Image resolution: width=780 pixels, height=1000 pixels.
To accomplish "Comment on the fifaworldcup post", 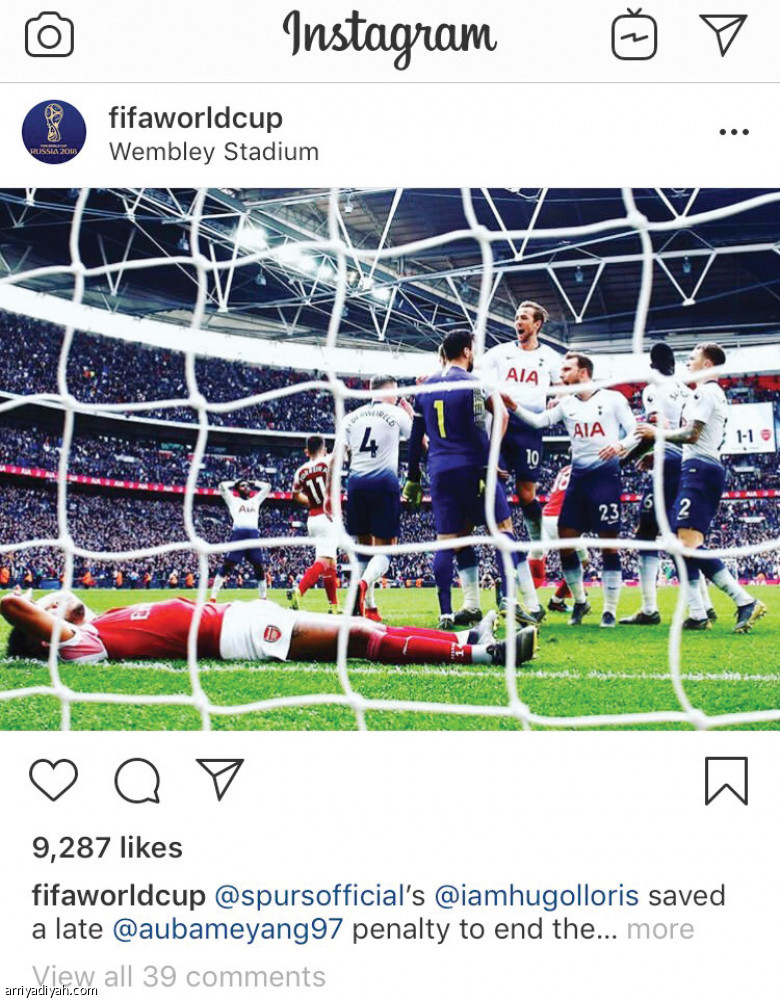I will (137, 780).
